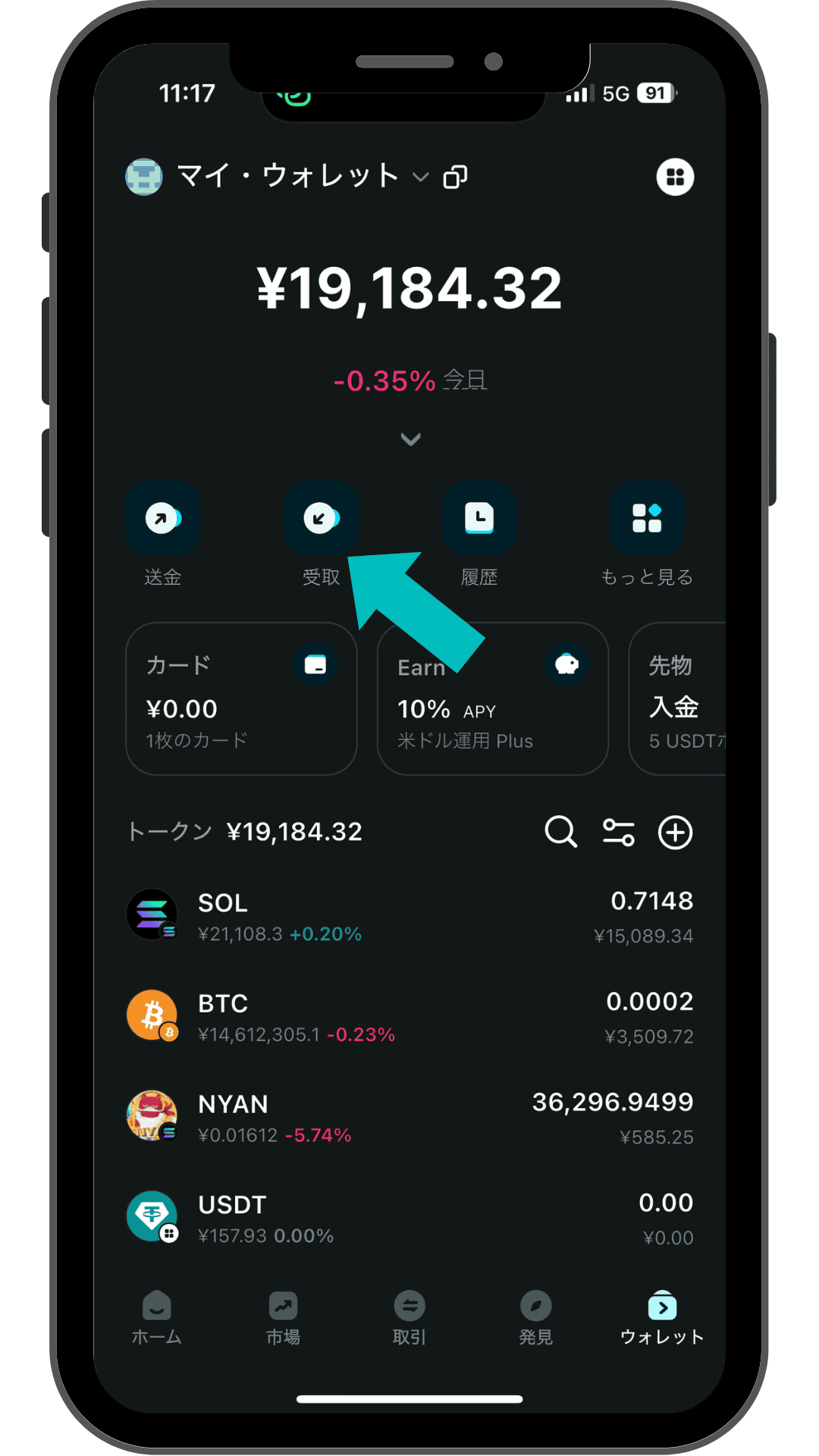This screenshot has height=1456, width=819.
Task: Expand the balance details chevron
Action: click(410, 440)
